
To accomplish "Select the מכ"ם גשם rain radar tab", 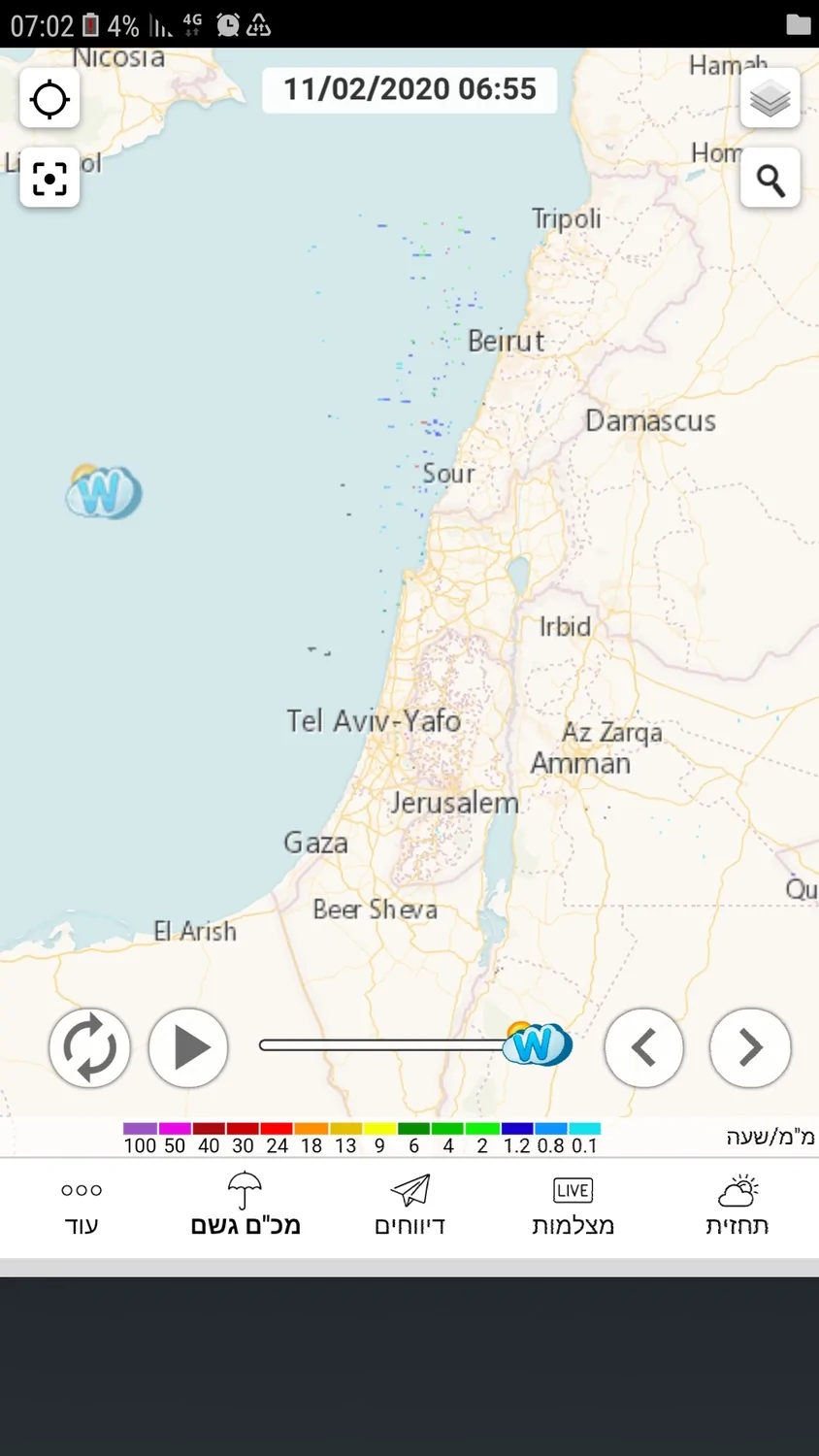I will coord(246,1207).
